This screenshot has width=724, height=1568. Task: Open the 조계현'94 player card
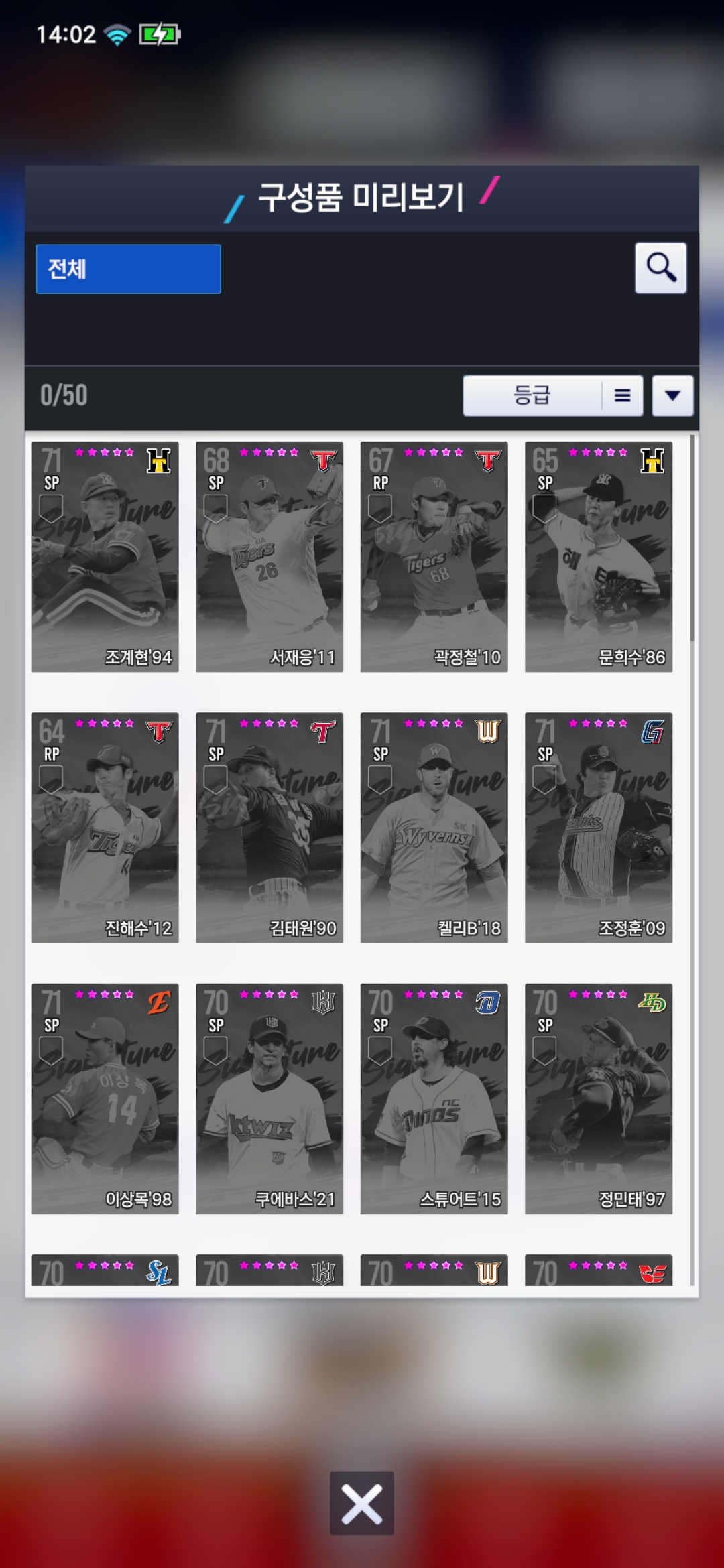coord(105,557)
